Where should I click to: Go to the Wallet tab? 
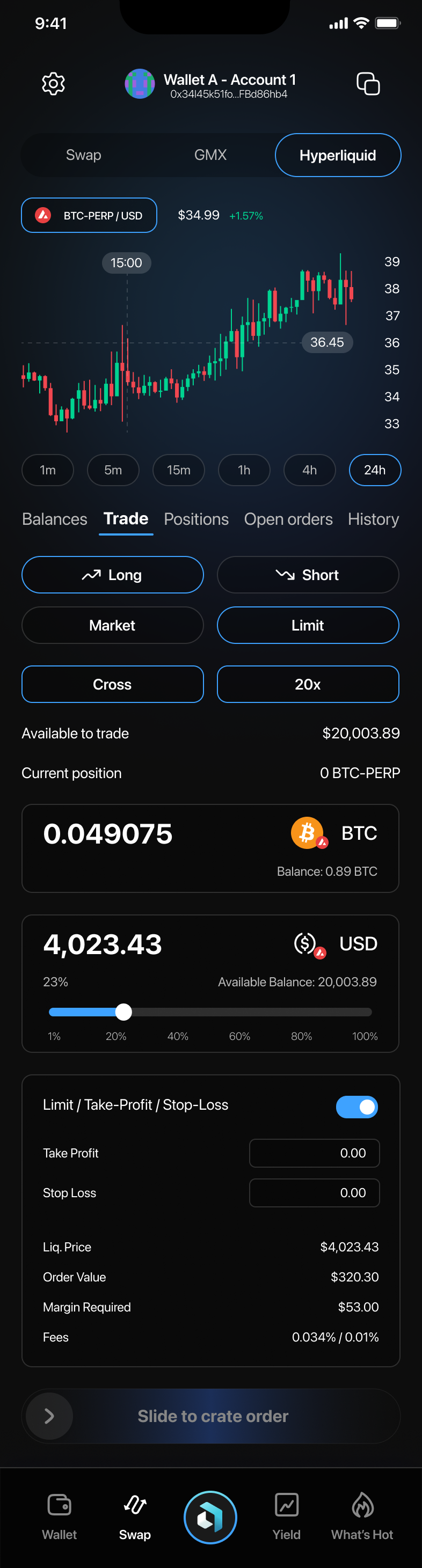pyautogui.click(x=59, y=1515)
